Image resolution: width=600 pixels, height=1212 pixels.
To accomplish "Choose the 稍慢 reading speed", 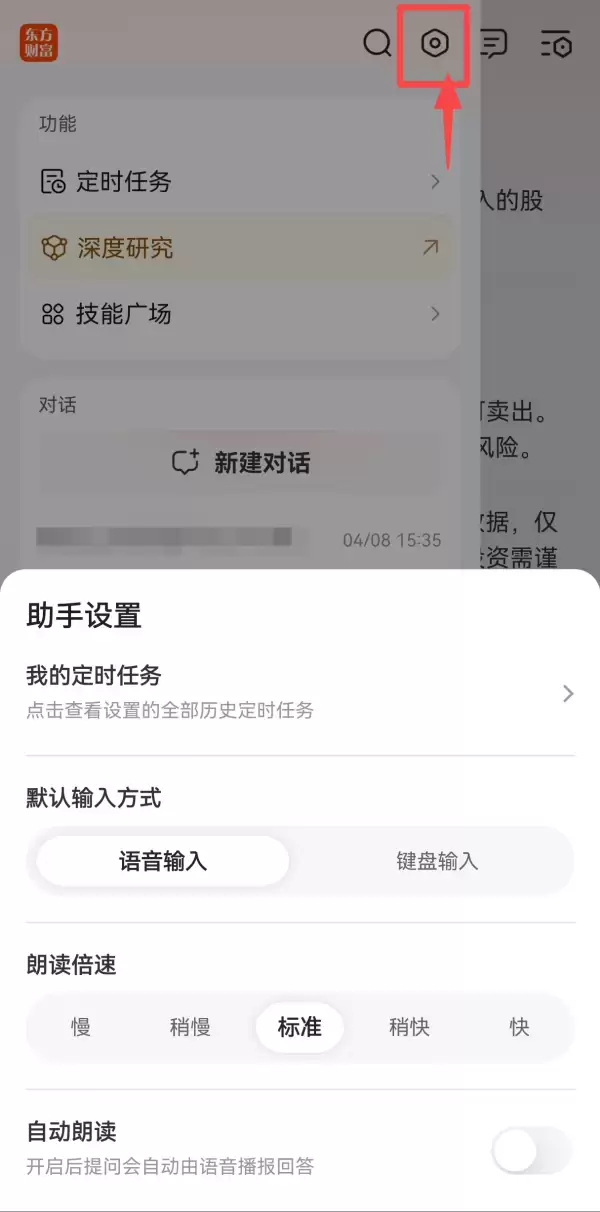I will click(x=190, y=1027).
